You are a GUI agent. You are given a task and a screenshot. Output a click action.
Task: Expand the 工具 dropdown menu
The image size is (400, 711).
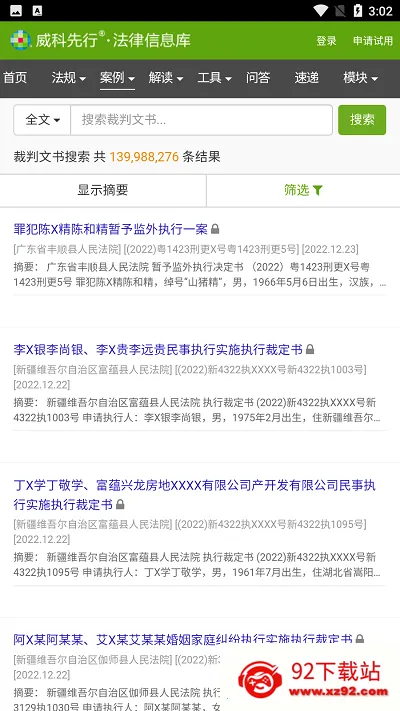click(x=215, y=78)
